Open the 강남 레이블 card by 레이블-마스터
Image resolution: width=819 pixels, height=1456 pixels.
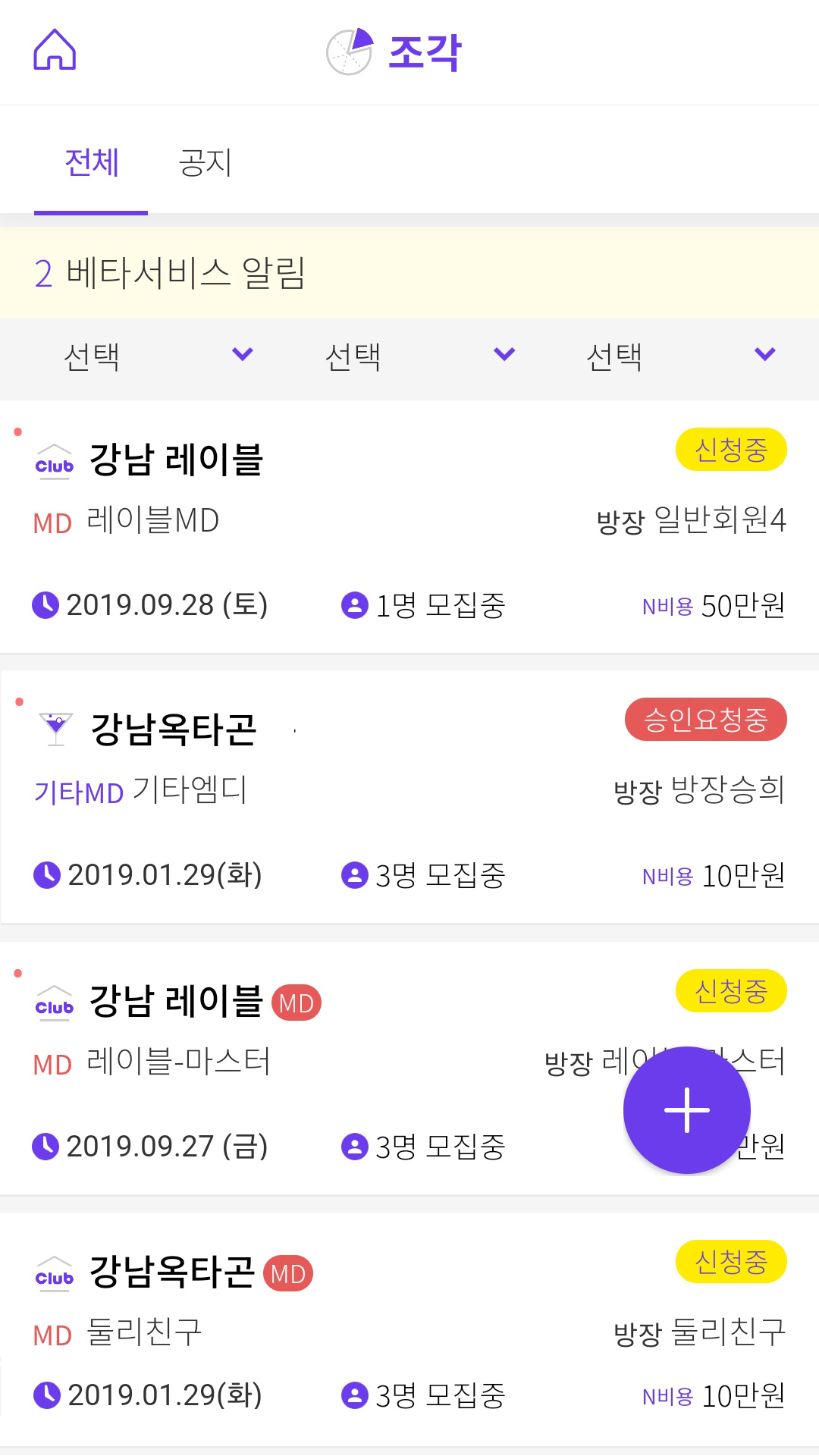click(x=311, y=1068)
